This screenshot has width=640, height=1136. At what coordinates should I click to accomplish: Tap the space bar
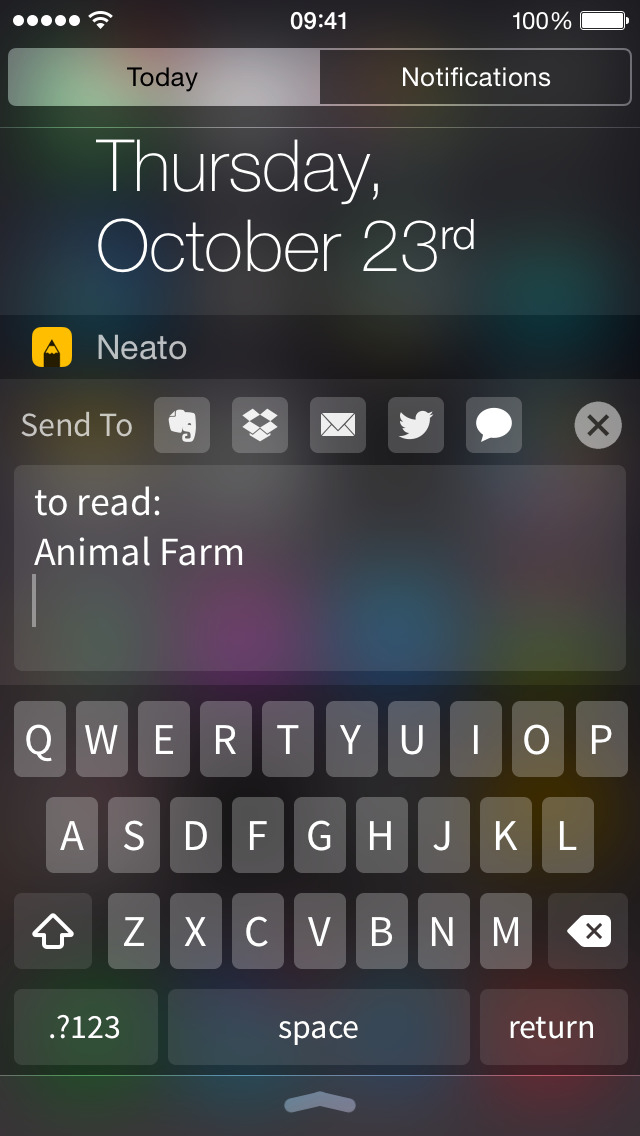point(319,1027)
